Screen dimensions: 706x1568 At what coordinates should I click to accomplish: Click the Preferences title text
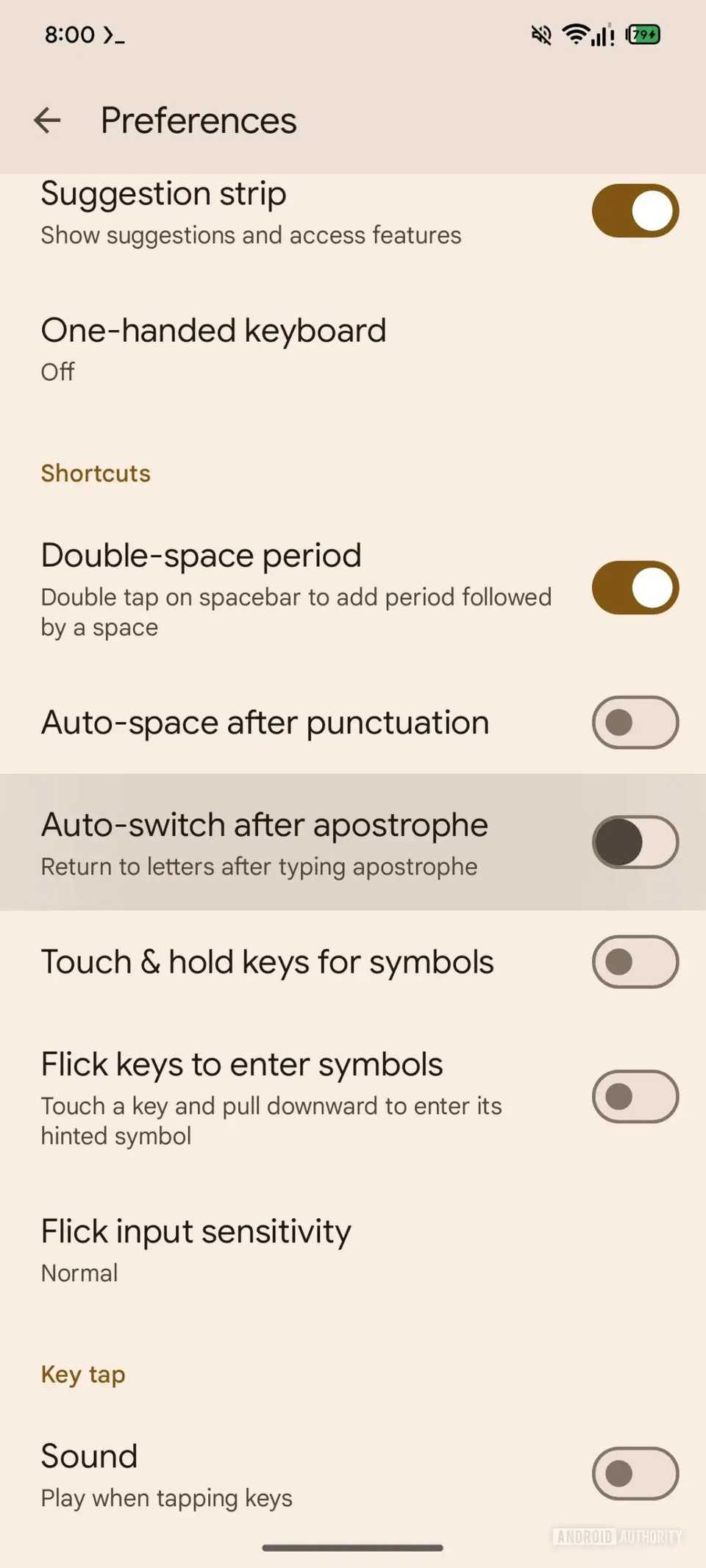(x=199, y=121)
